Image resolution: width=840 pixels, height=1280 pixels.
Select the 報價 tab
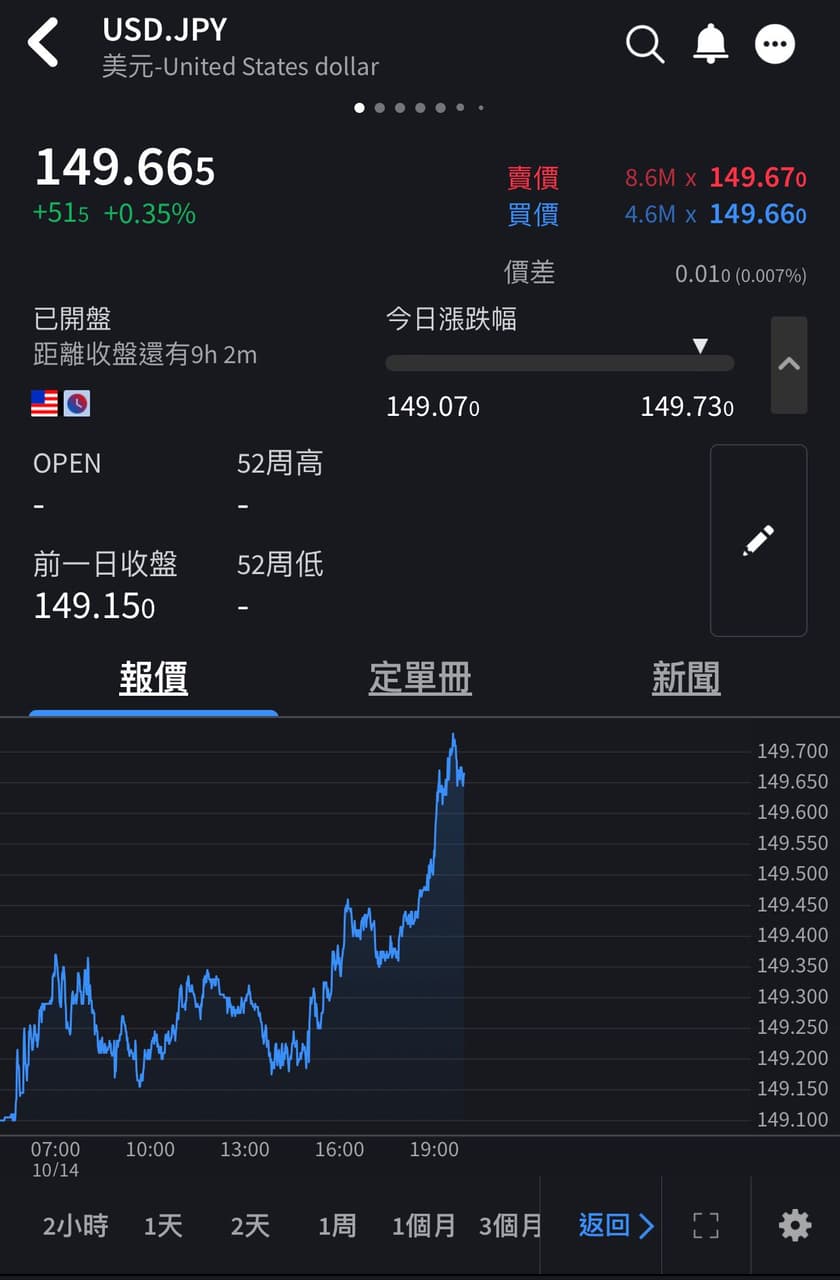click(154, 678)
